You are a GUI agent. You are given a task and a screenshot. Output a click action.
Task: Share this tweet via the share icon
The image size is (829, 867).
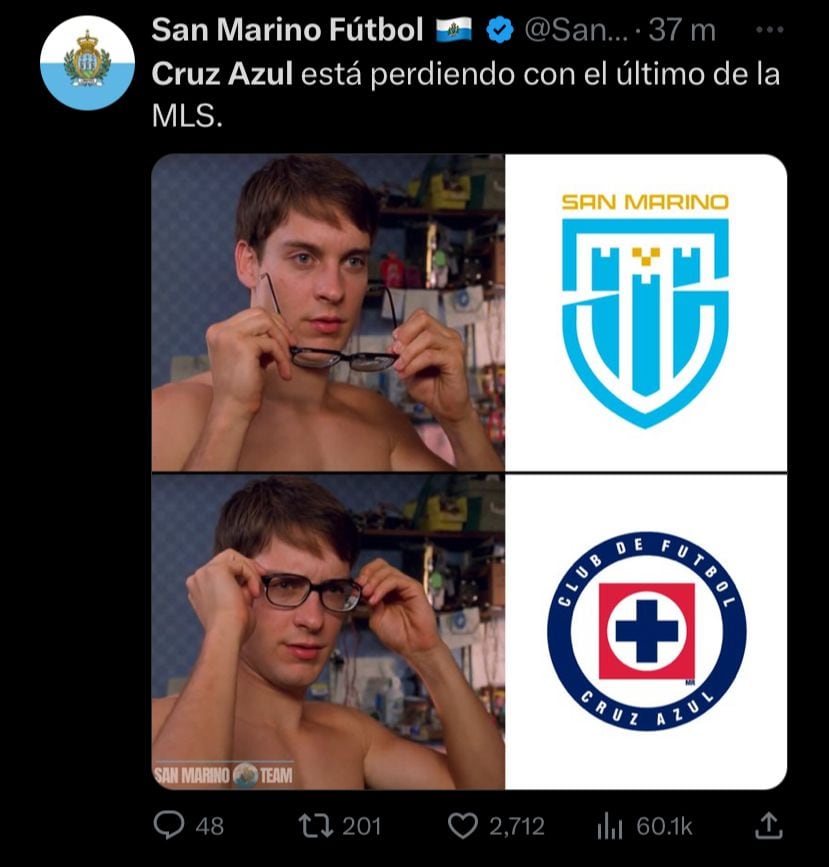coord(767,825)
